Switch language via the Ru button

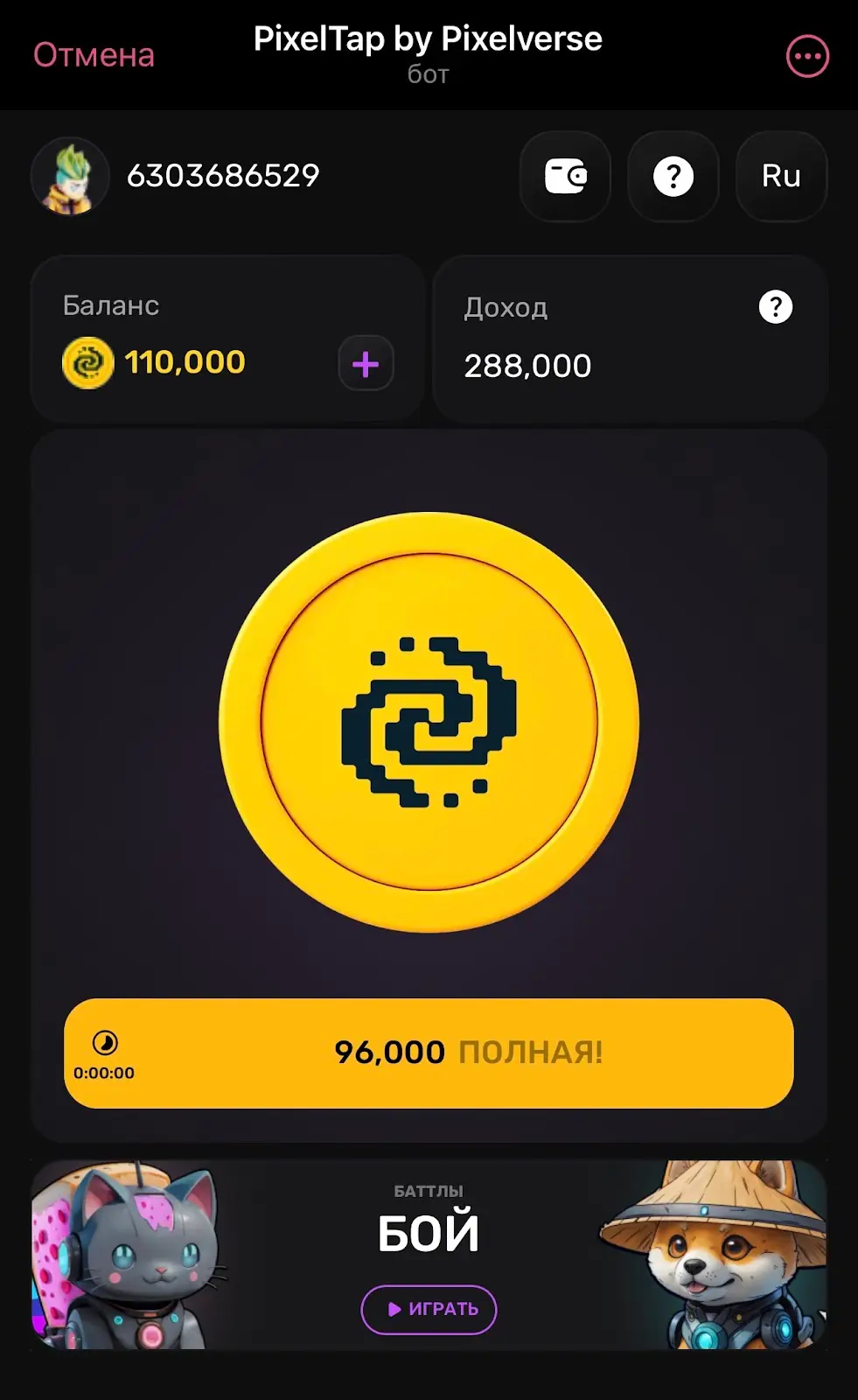pos(780,176)
